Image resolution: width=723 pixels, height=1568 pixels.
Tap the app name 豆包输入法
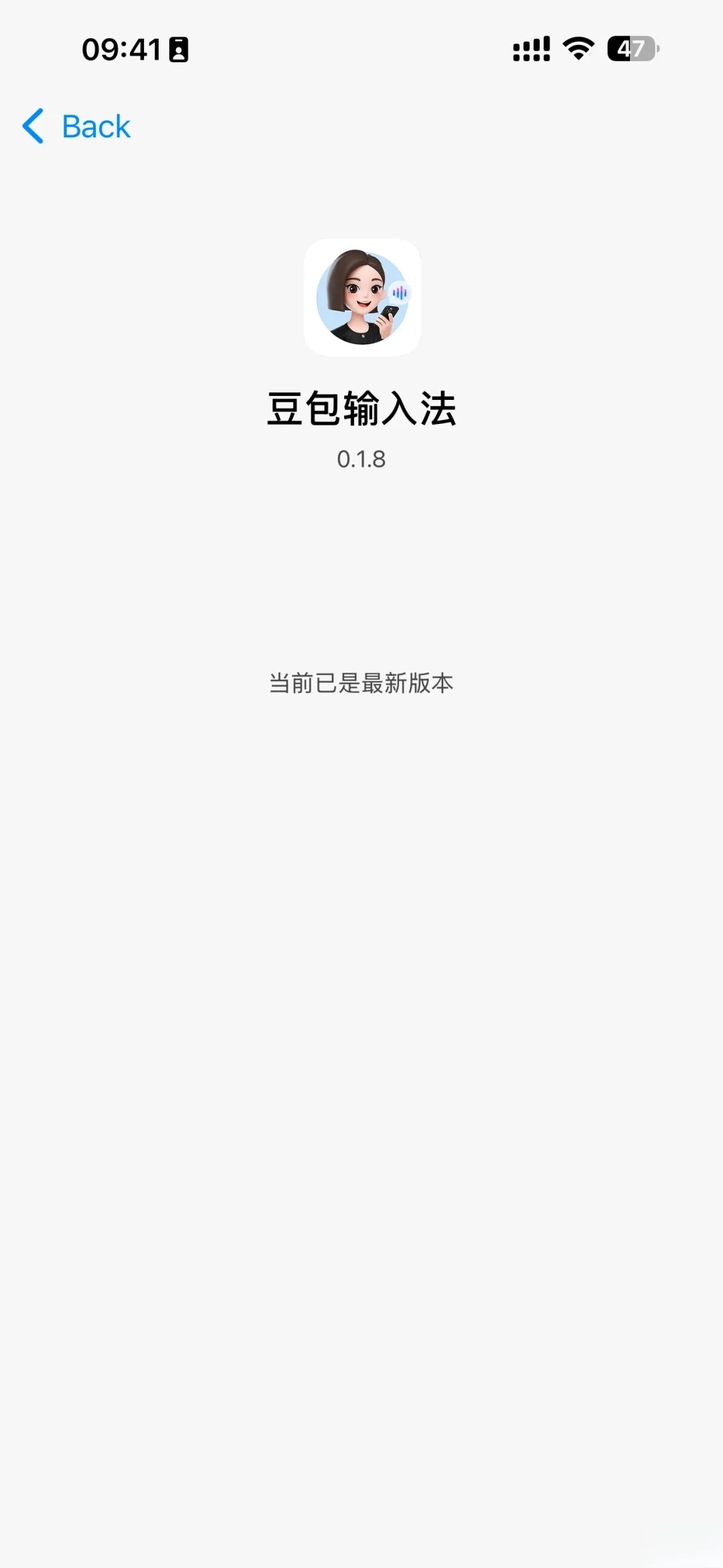pyautogui.click(x=361, y=407)
